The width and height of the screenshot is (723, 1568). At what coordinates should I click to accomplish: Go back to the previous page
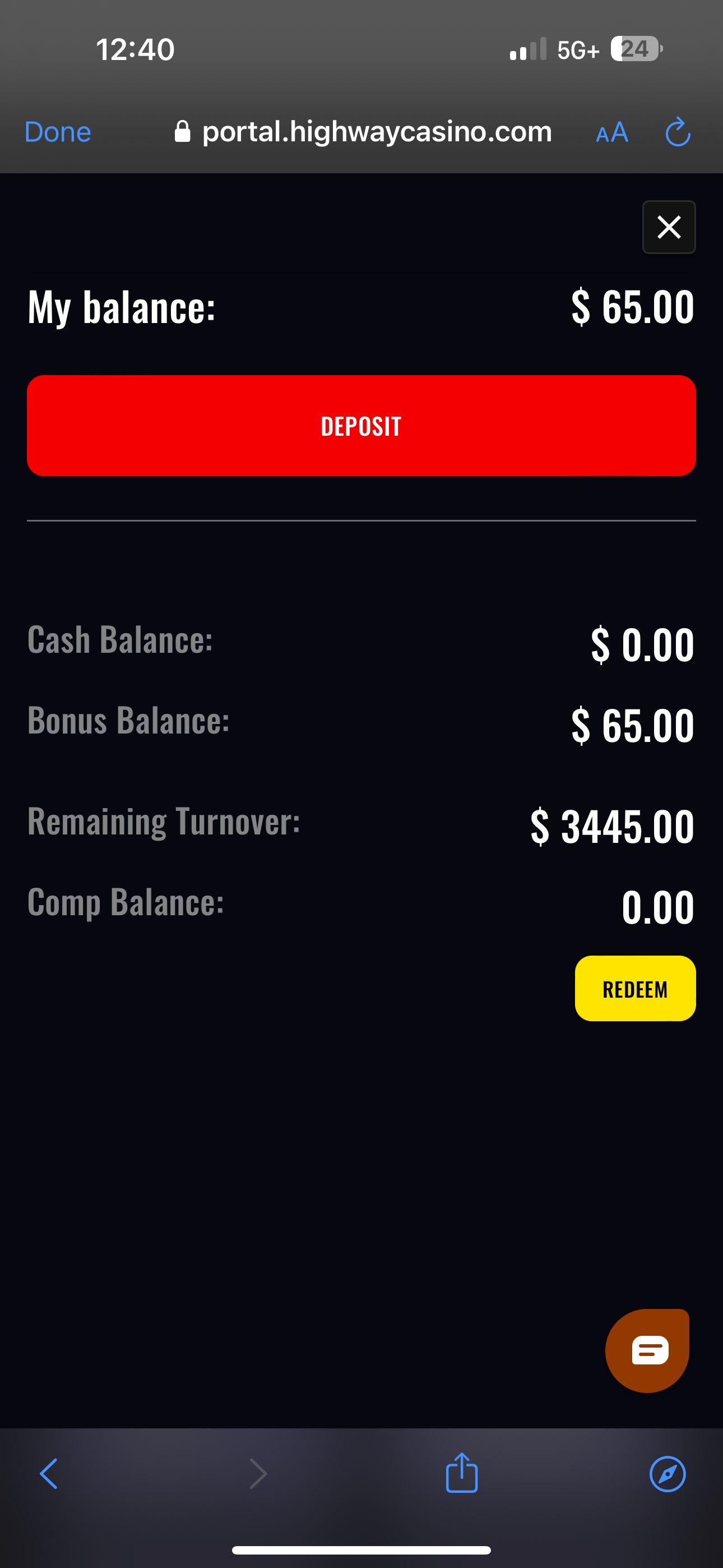coord(49,1474)
